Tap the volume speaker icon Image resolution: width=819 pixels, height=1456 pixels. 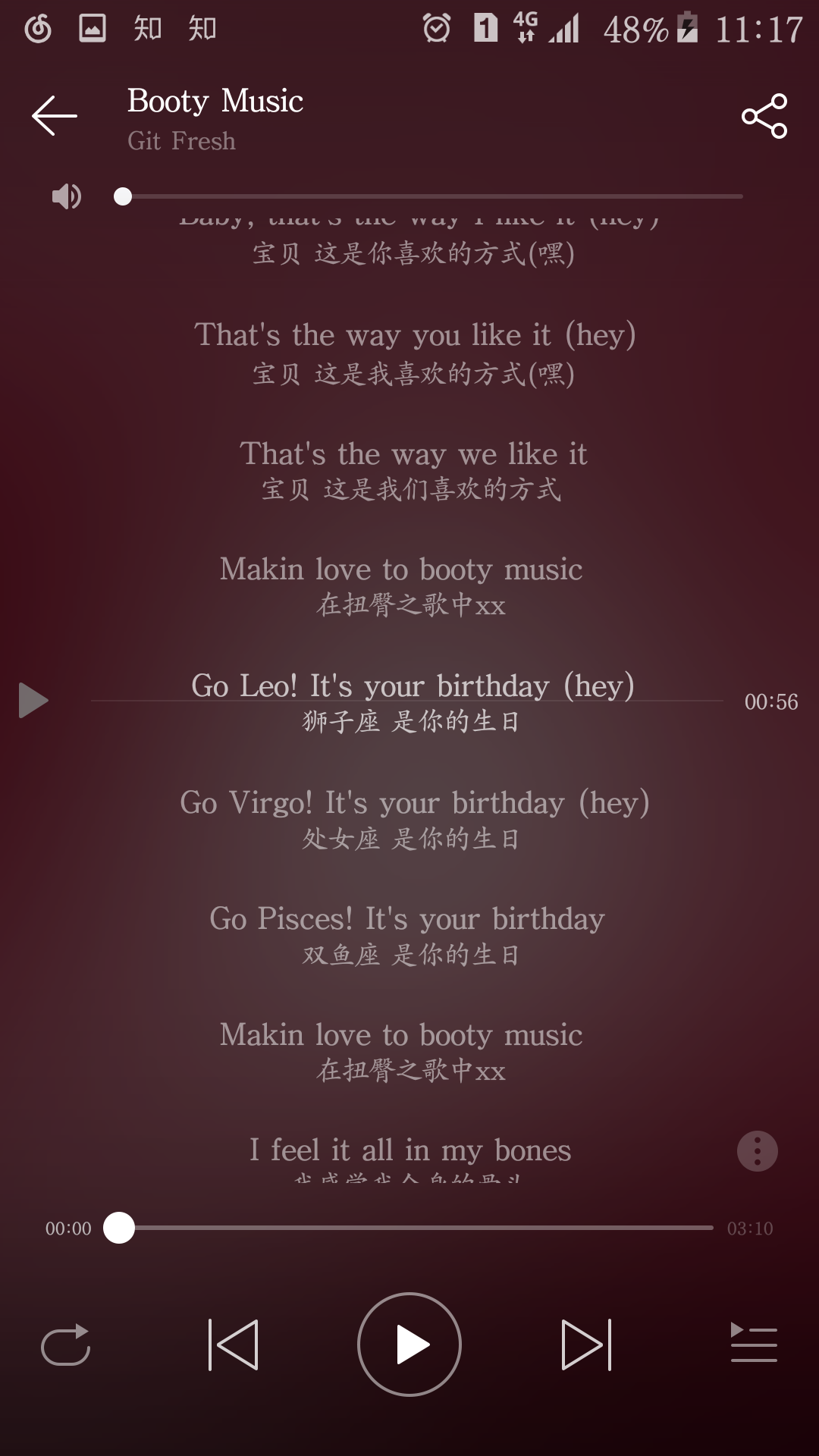tap(66, 196)
